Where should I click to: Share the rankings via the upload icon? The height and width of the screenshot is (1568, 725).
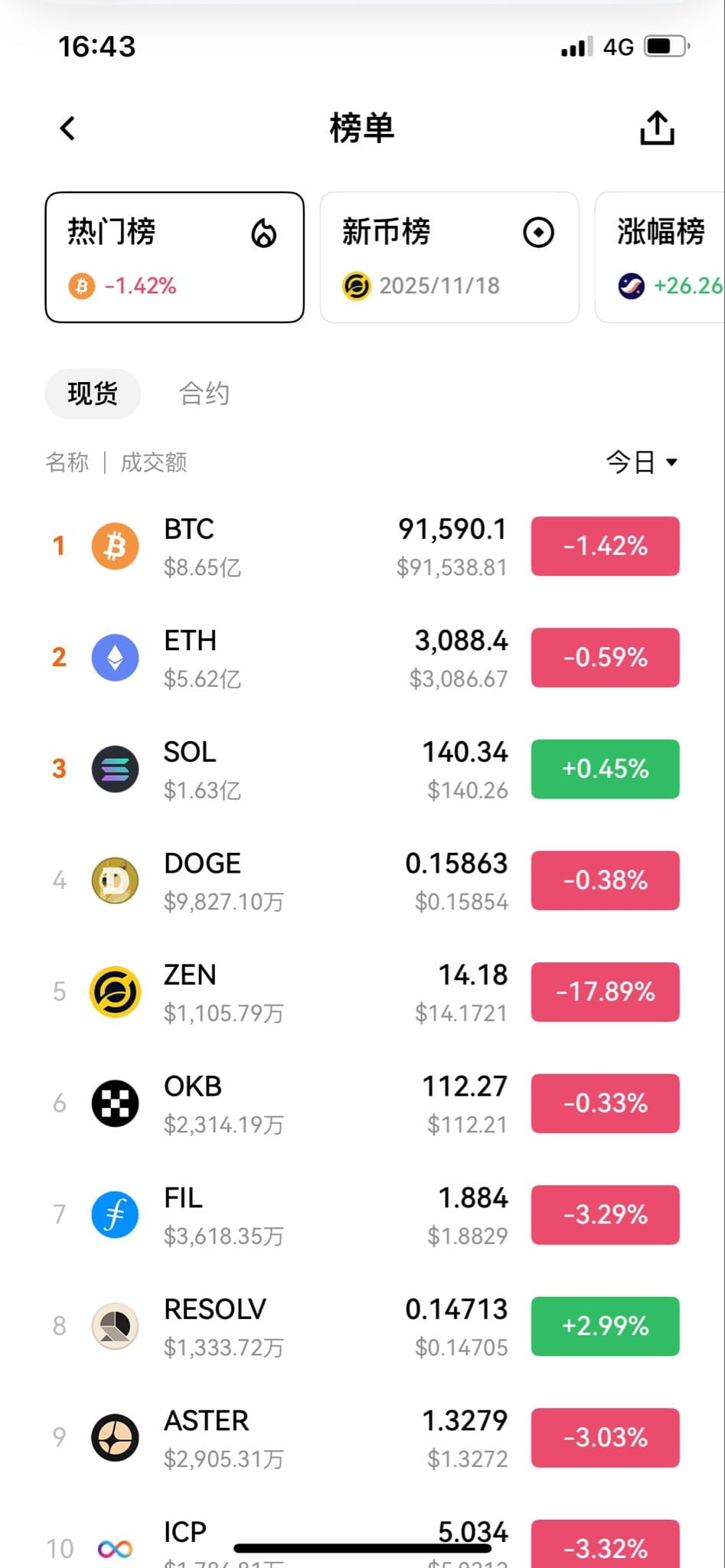coord(657,128)
